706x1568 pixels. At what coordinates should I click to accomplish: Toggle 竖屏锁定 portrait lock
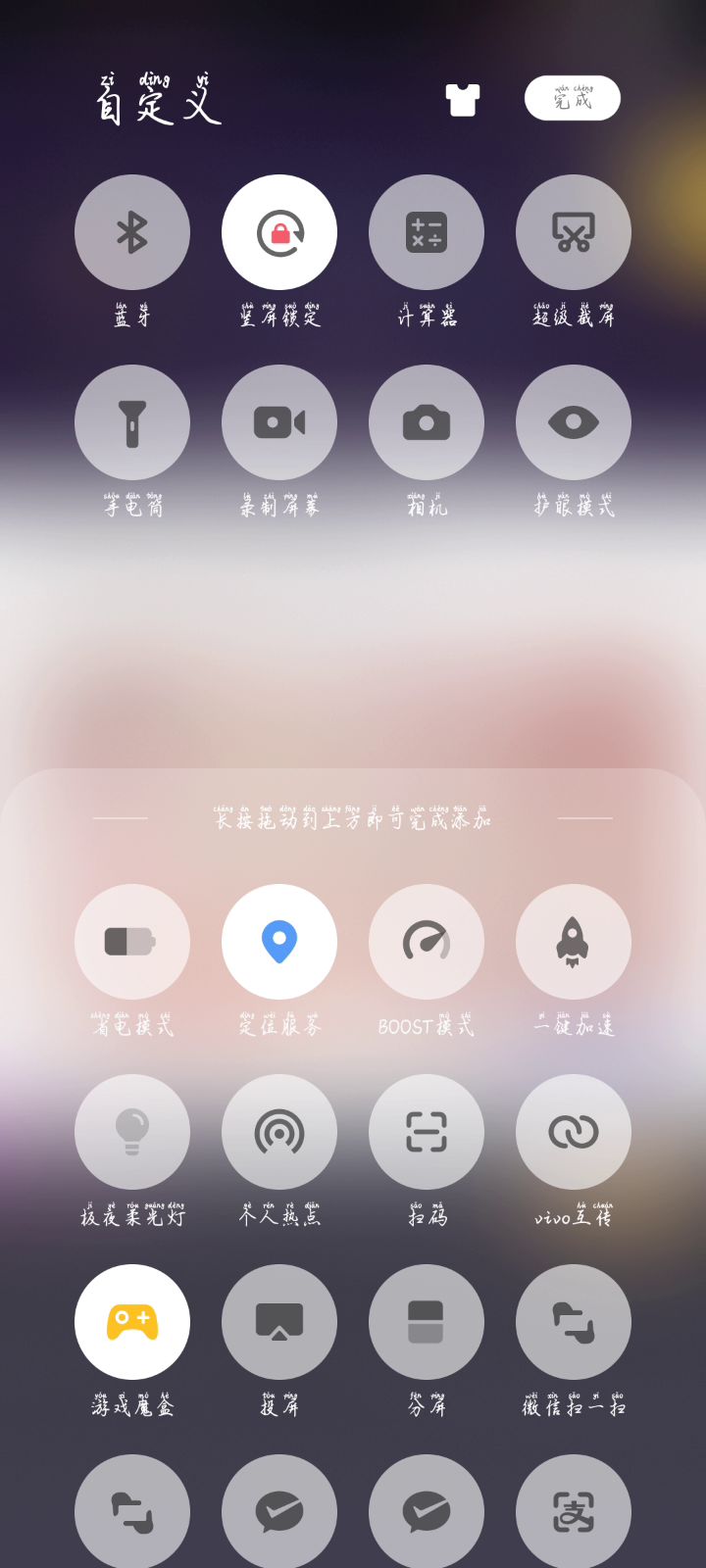279,232
